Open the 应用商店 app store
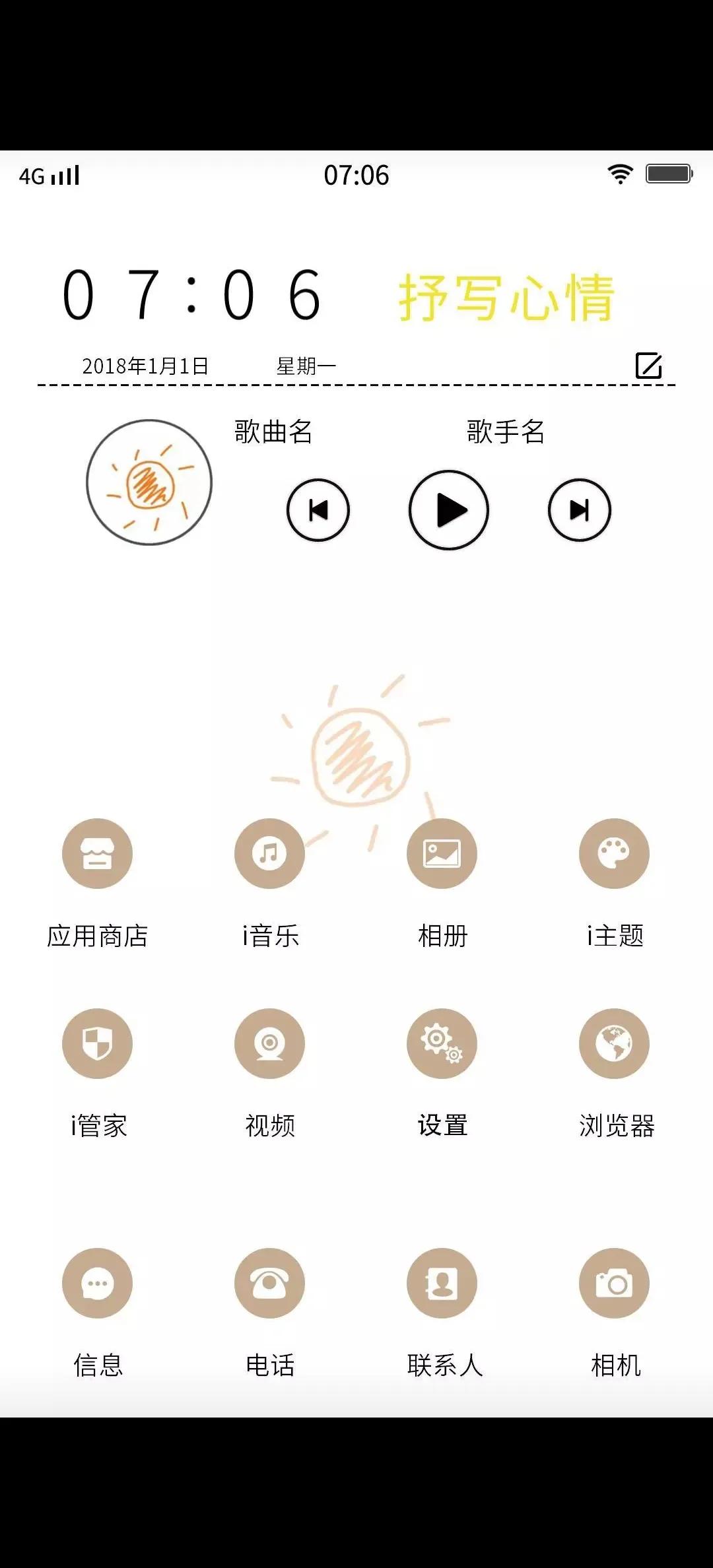Image resolution: width=713 pixels, height=1568 pixels. point(97,853)
